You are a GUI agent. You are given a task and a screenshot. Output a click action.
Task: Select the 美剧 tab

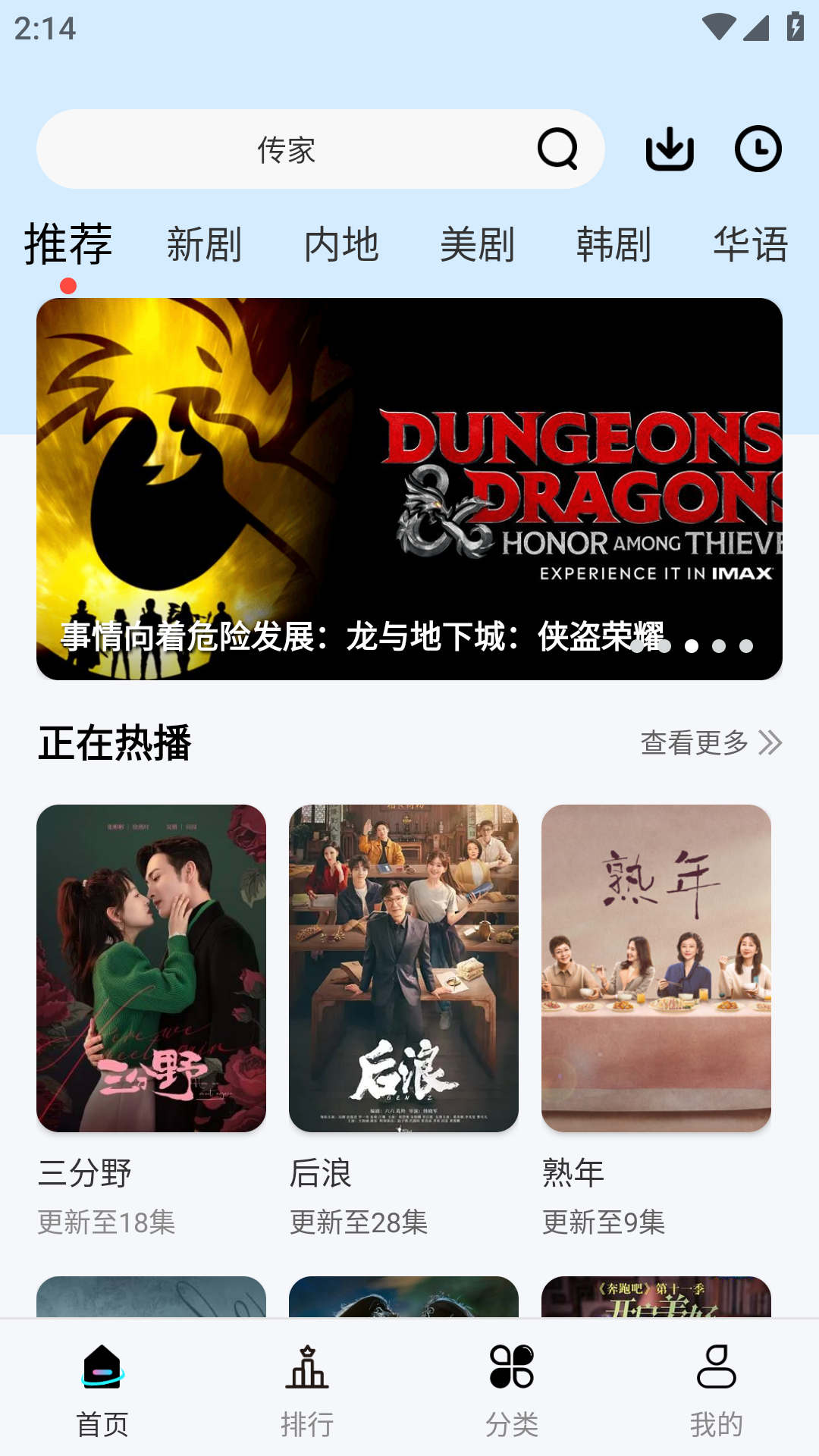tap(477, 245)
